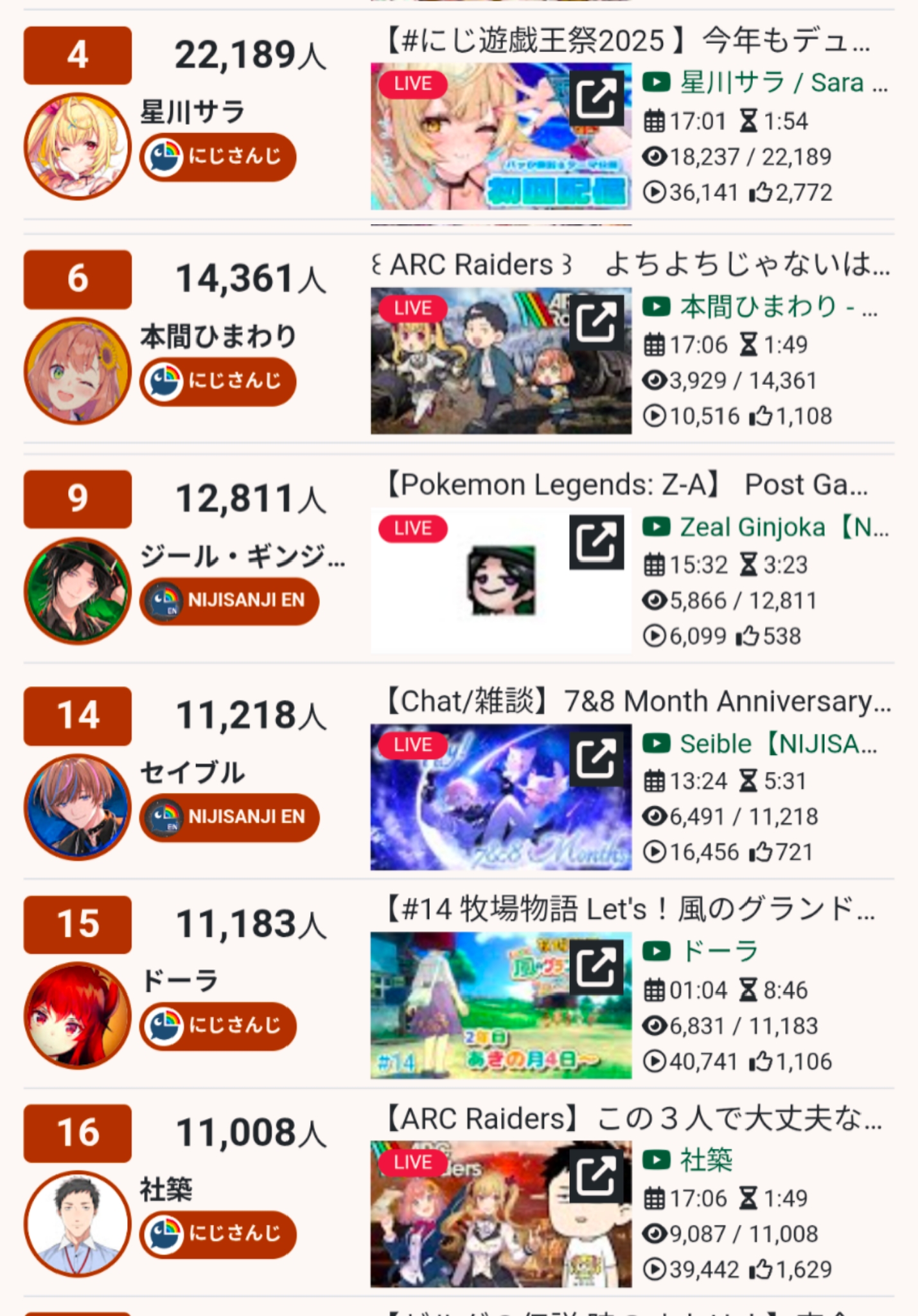The width and height of the screenshot is (918, 1316).
Task: Open external link on Seible's stream thumbnail
Action: pos(596,759)
